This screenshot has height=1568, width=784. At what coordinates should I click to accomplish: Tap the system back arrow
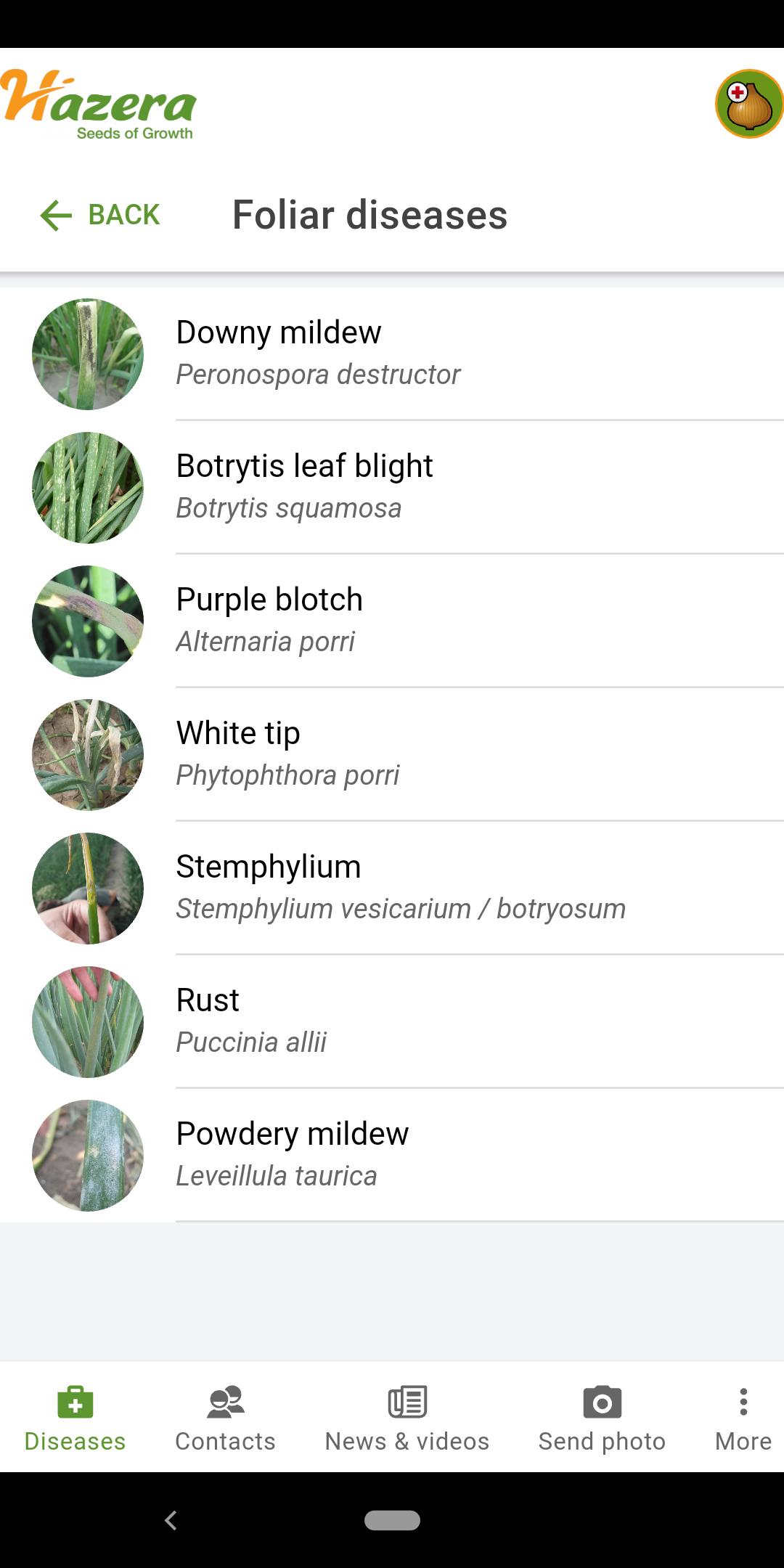coord(171,1520)
